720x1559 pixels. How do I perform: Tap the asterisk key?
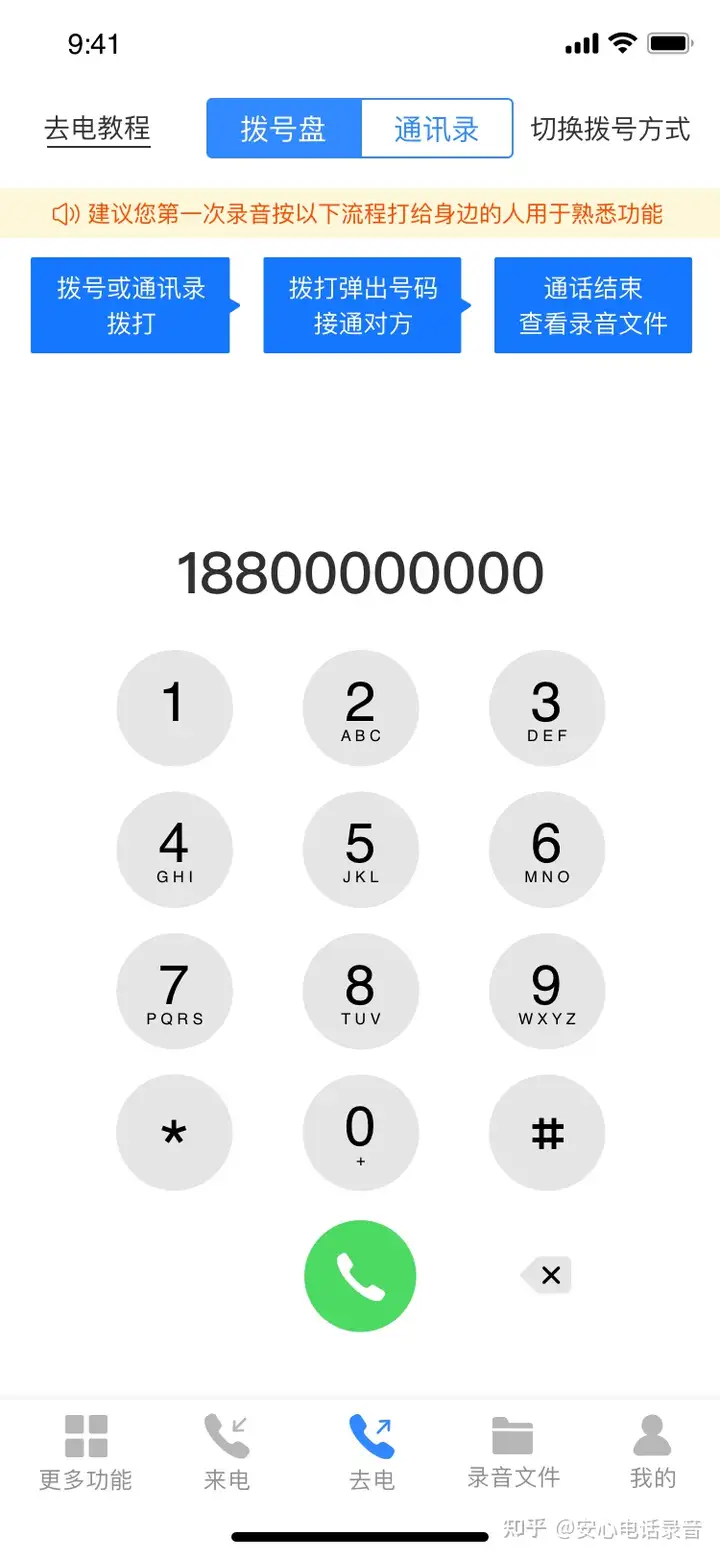coord(174,1133)
